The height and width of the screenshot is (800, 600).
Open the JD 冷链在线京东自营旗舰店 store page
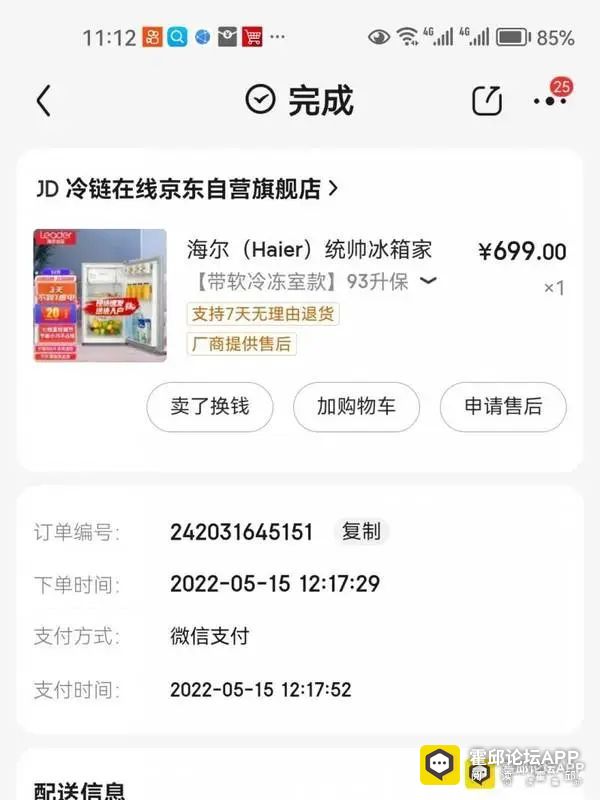coord(187,188)
